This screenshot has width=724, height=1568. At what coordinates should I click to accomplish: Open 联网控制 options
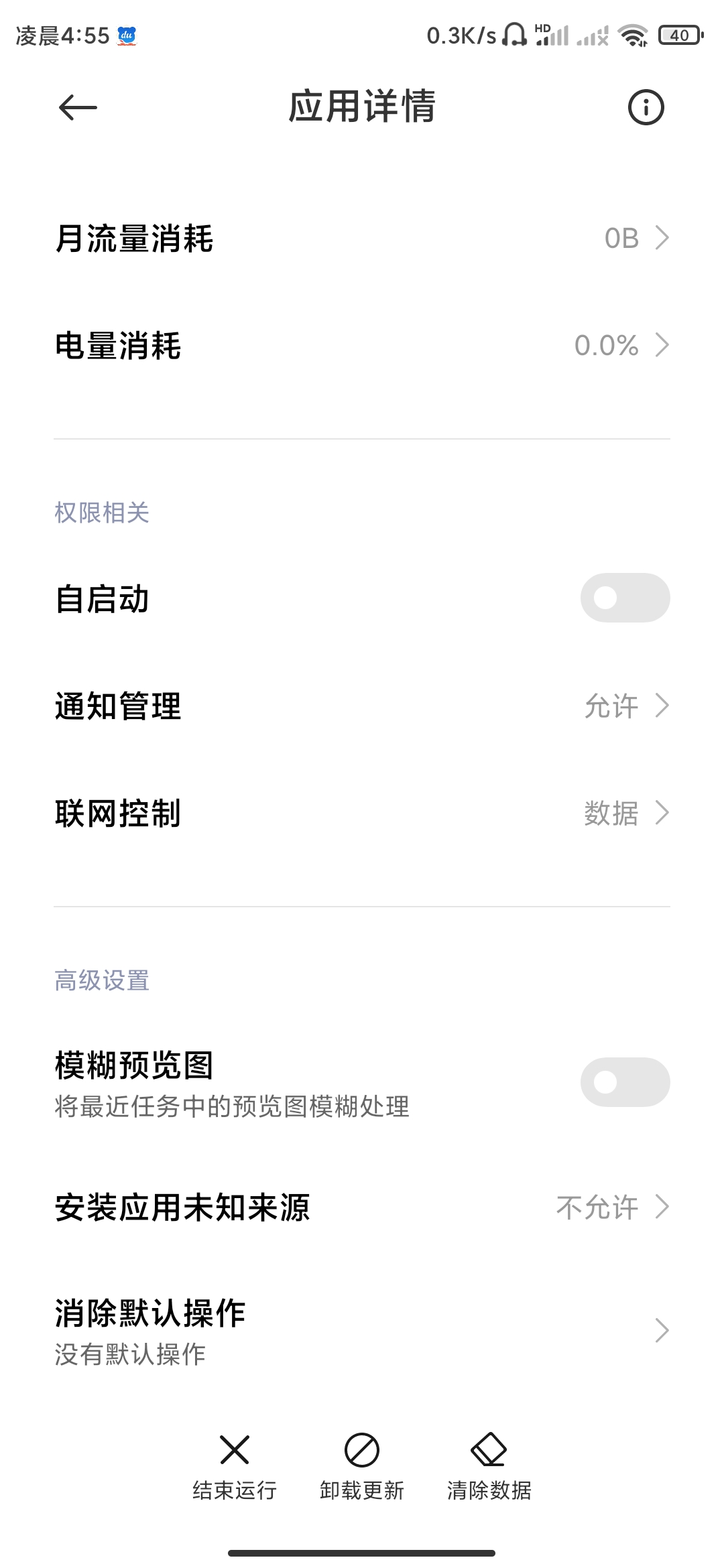tap(362, 813)
